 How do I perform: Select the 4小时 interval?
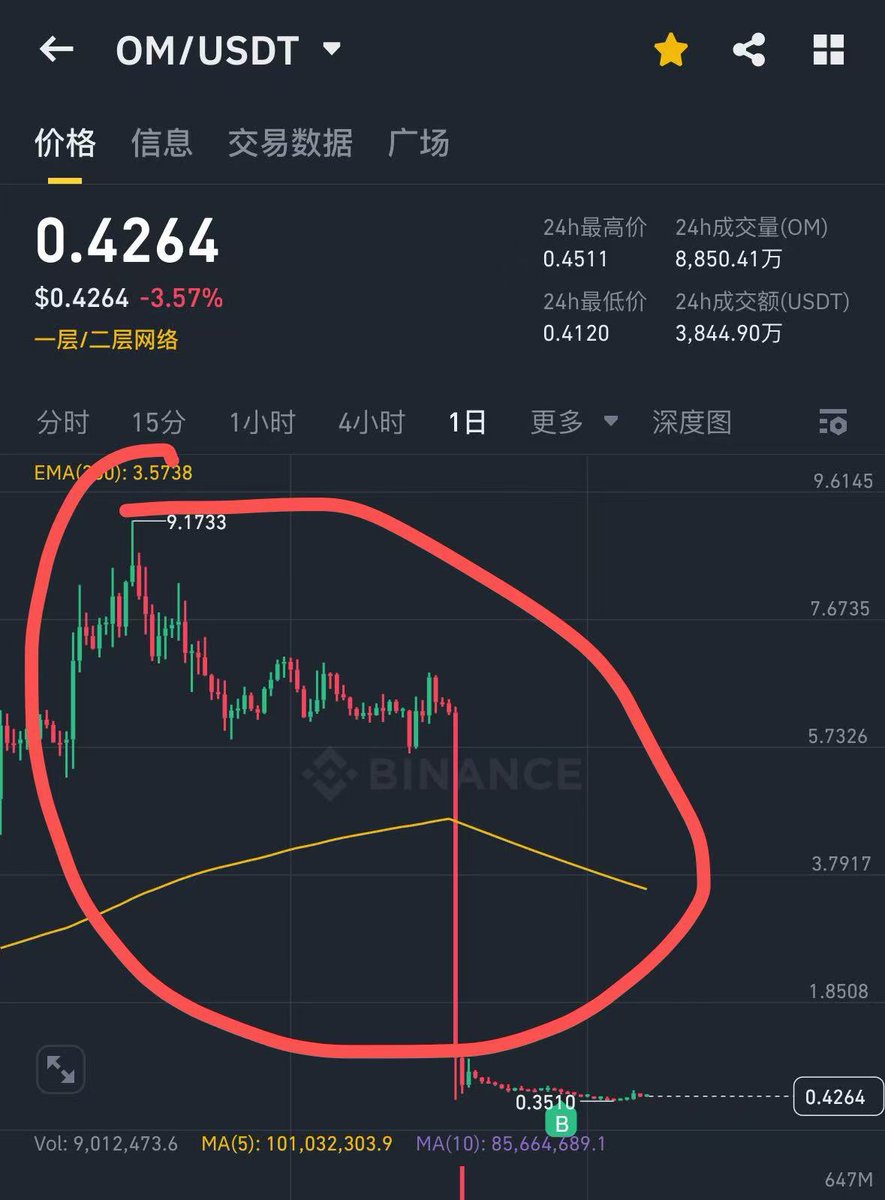pyautogui.click(x=371, y=423)
